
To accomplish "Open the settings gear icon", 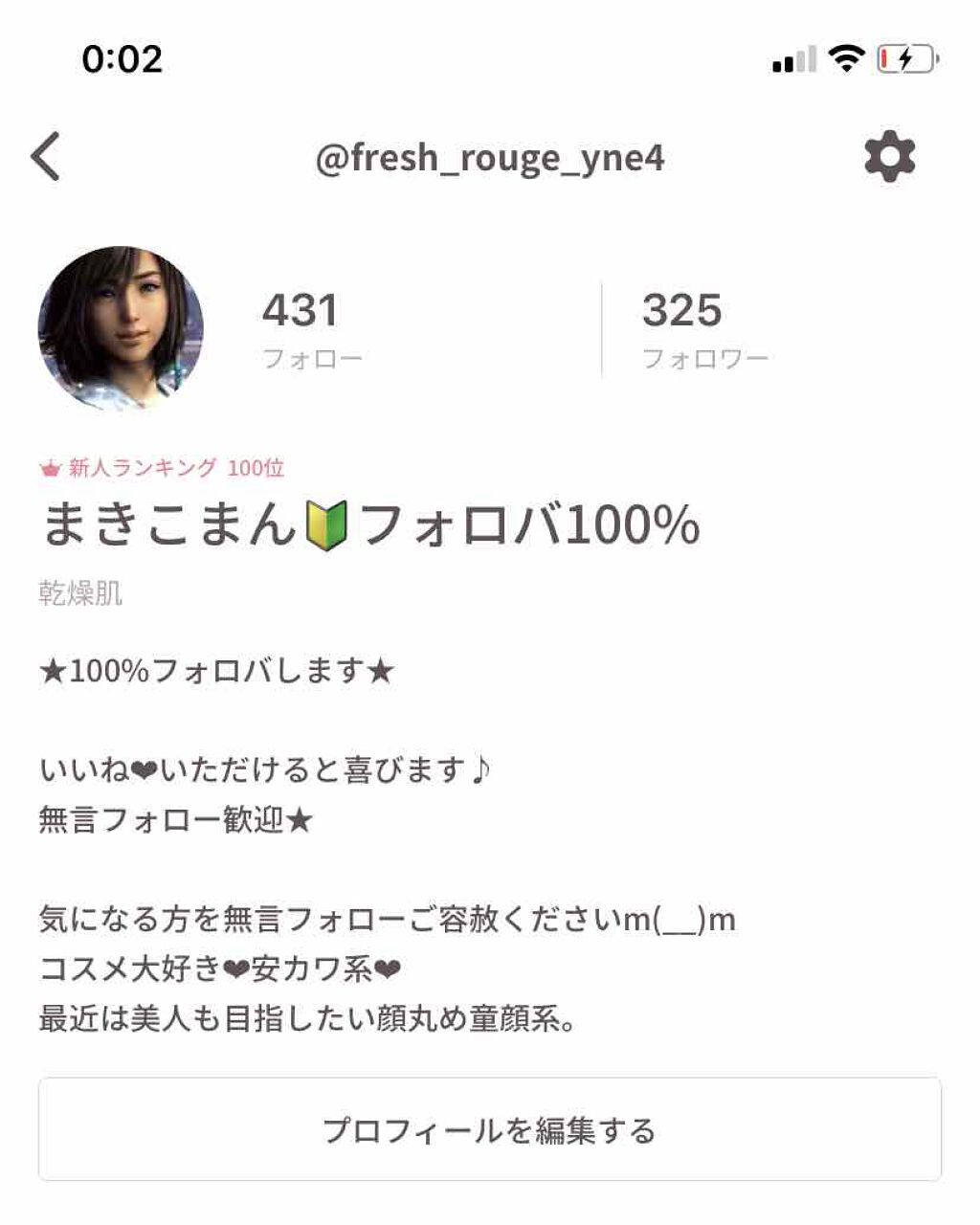I will pyautogui.click(x=890, y=156).
